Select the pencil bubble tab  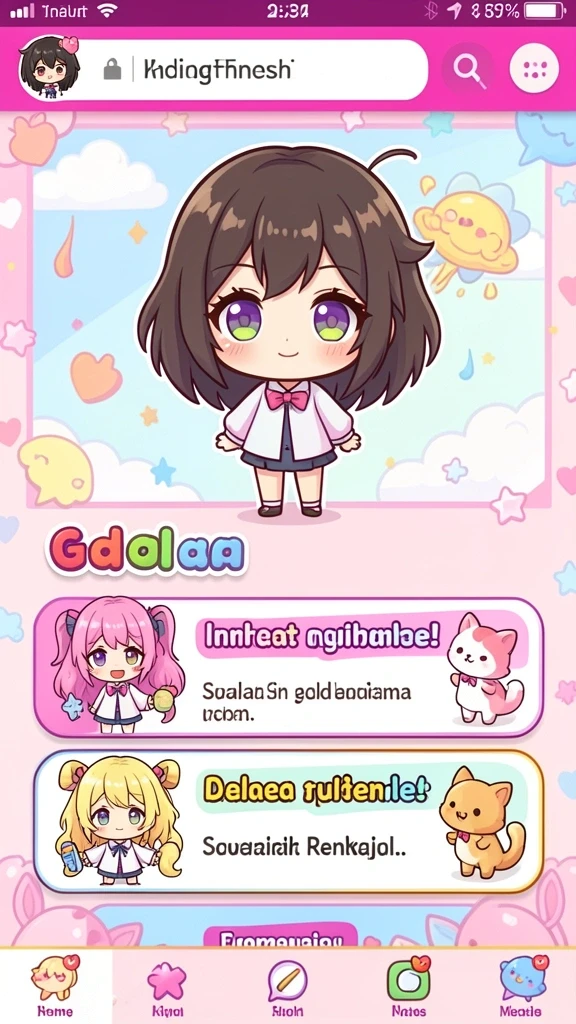pyautogui.click(x=287, y=987)
